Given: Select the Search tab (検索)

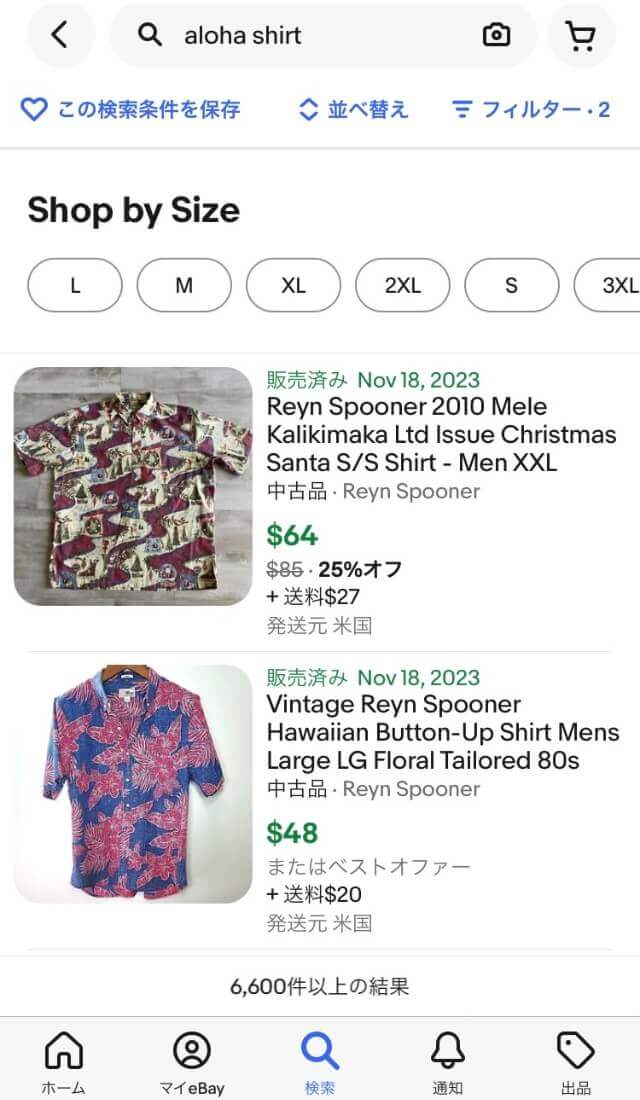Looking at the screenshot, I should click(320, 1061).
